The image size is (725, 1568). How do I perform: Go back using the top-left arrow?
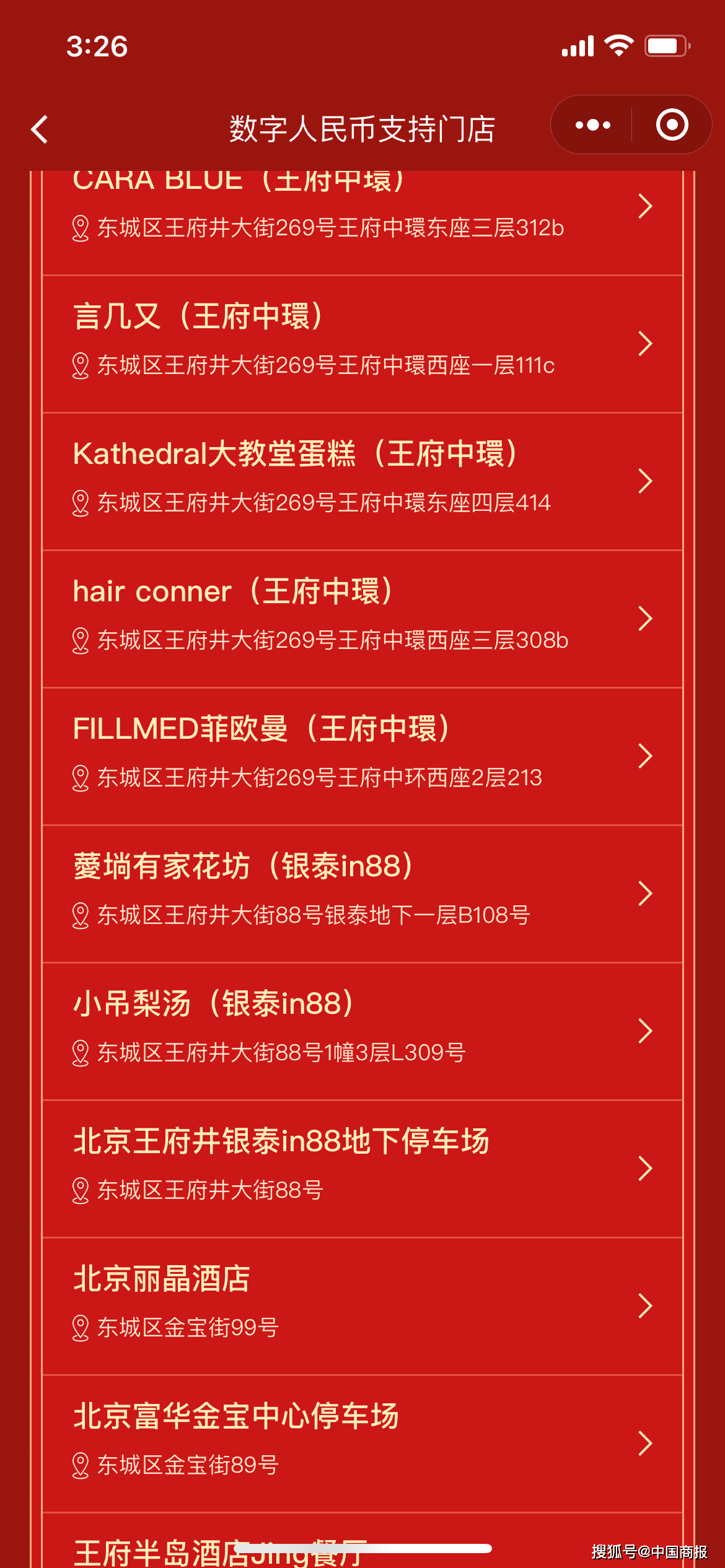tap(40, 129)
